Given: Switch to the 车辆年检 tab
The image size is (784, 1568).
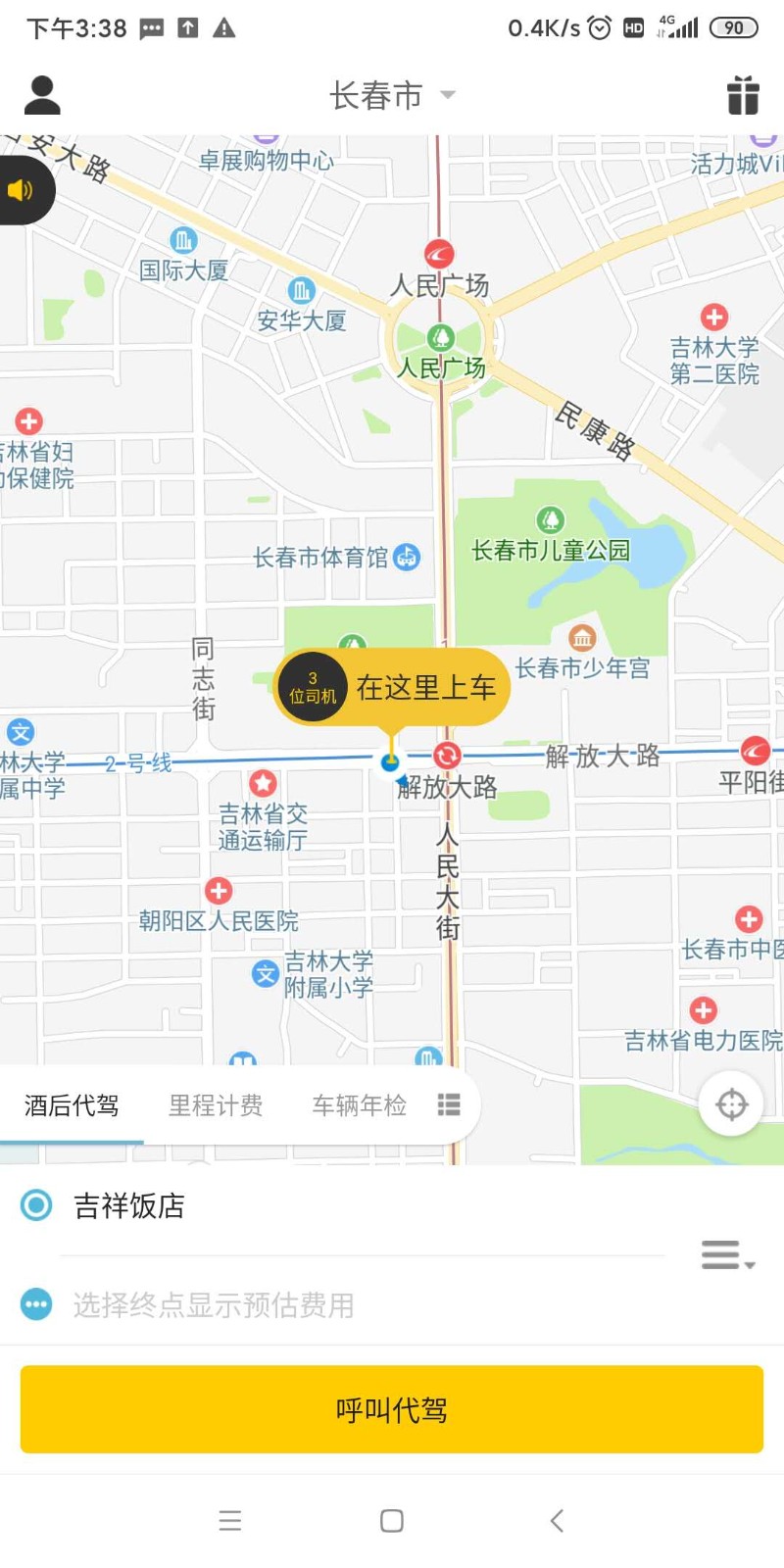Looking at the screenshot, I should coord(359,1104).
